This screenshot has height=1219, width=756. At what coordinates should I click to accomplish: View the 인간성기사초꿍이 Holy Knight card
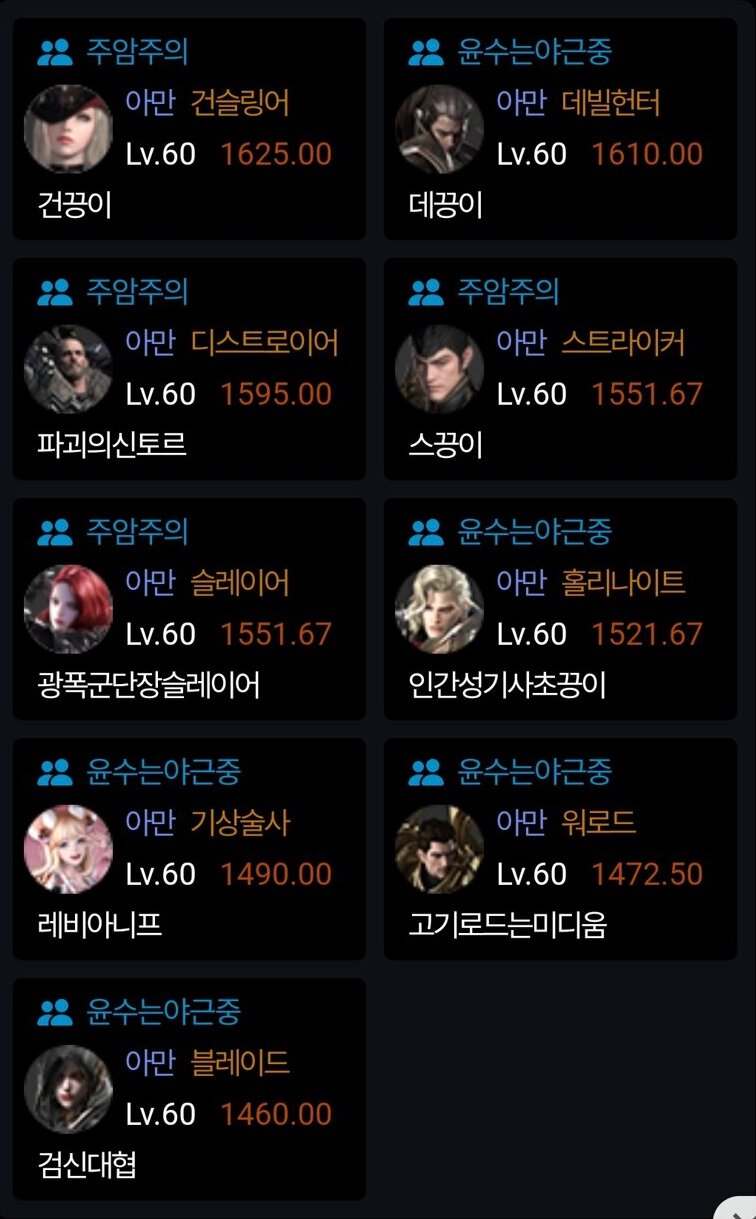point(560,609)
